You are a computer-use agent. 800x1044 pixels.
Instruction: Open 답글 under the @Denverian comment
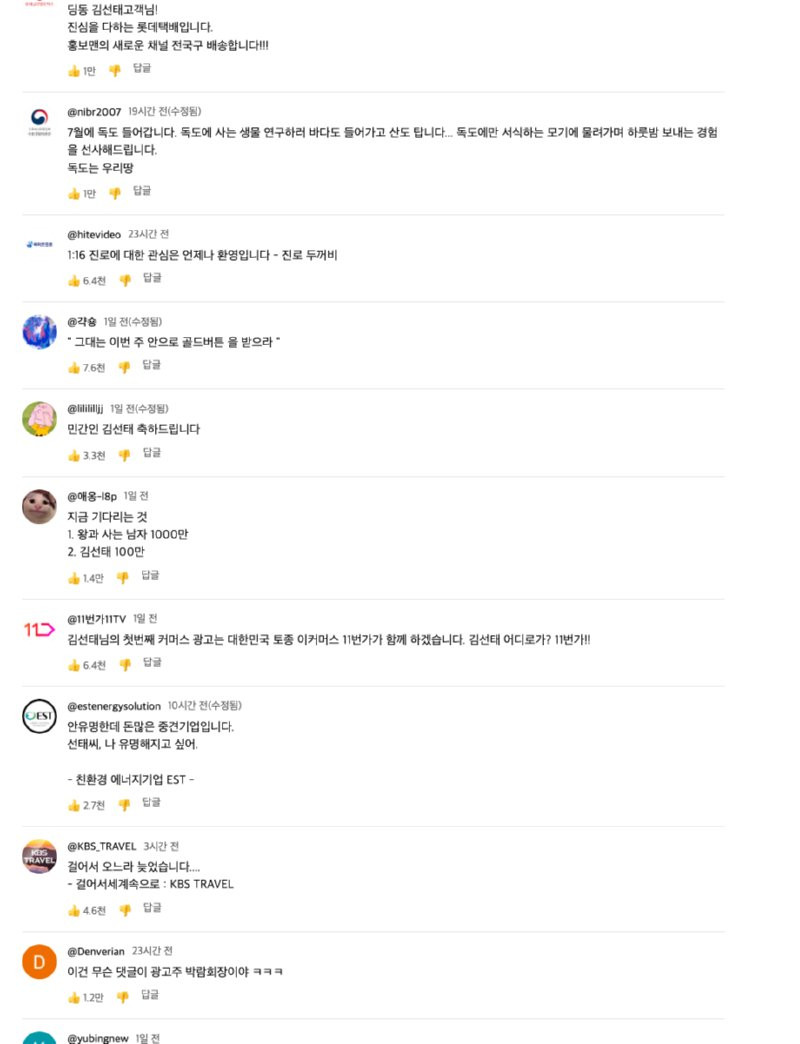[150, 995]
